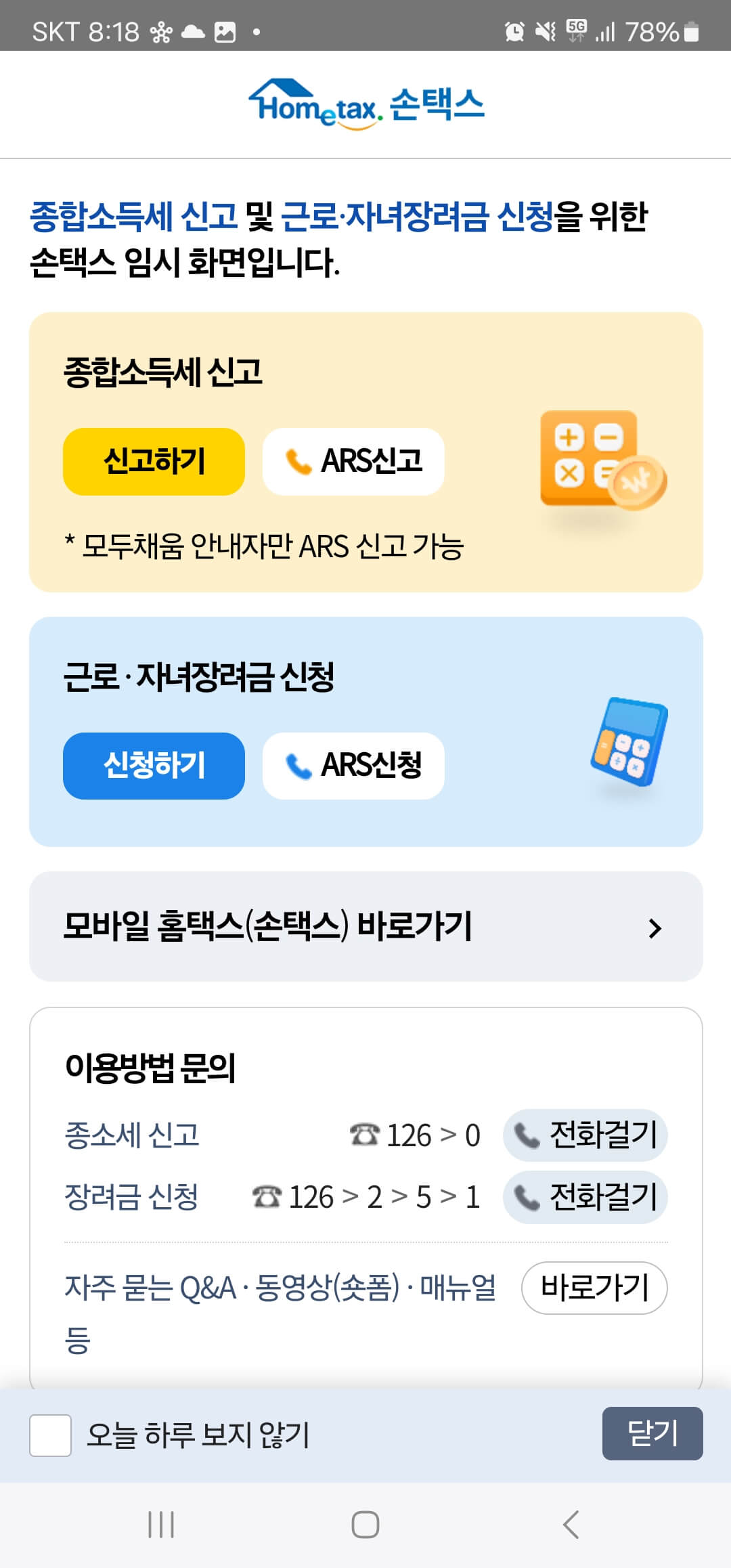Tap the phone icon on ARS신고 button
This screenshot has width=731, height=1568.
coord(298,462)
